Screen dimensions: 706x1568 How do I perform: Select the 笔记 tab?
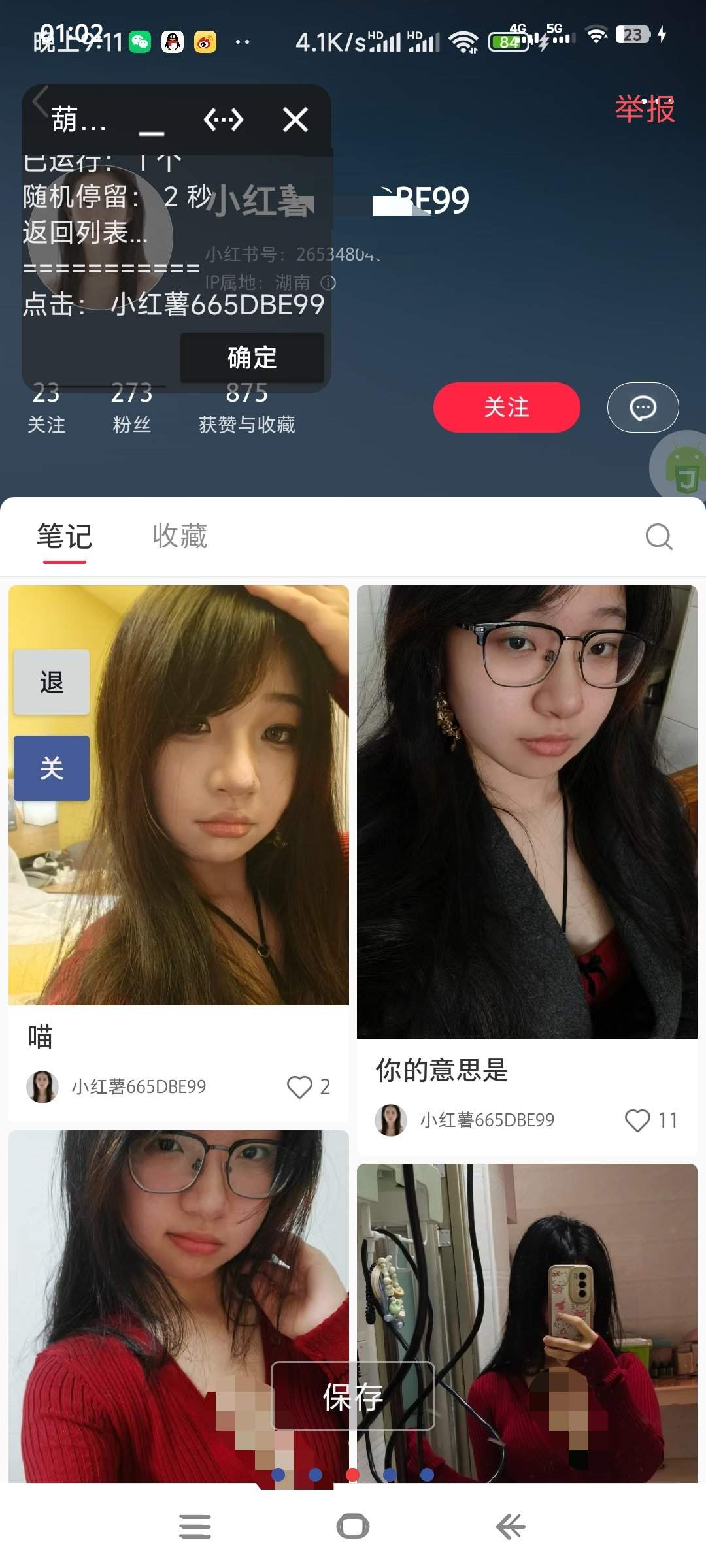[x=65, y=536]
